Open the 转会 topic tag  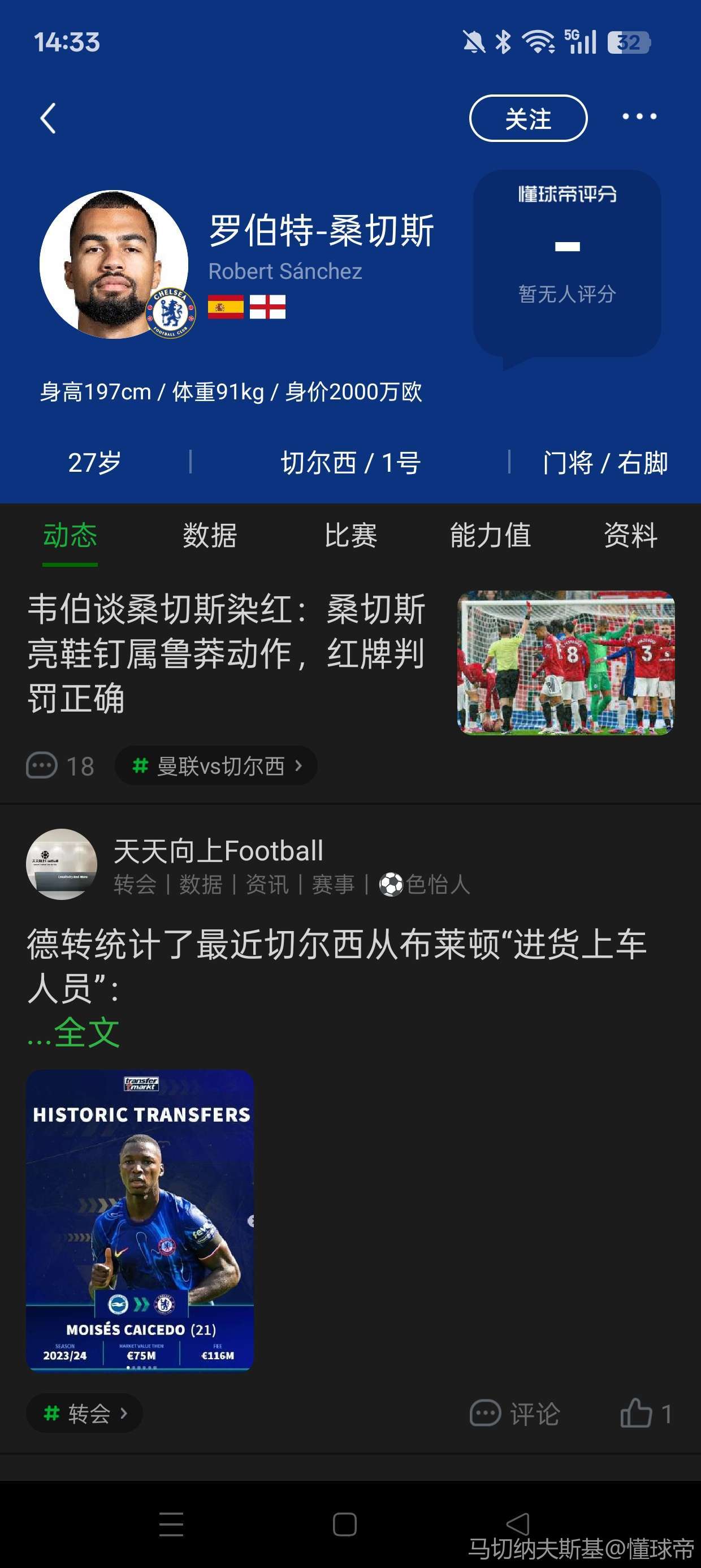click(x=85, y=1413)
